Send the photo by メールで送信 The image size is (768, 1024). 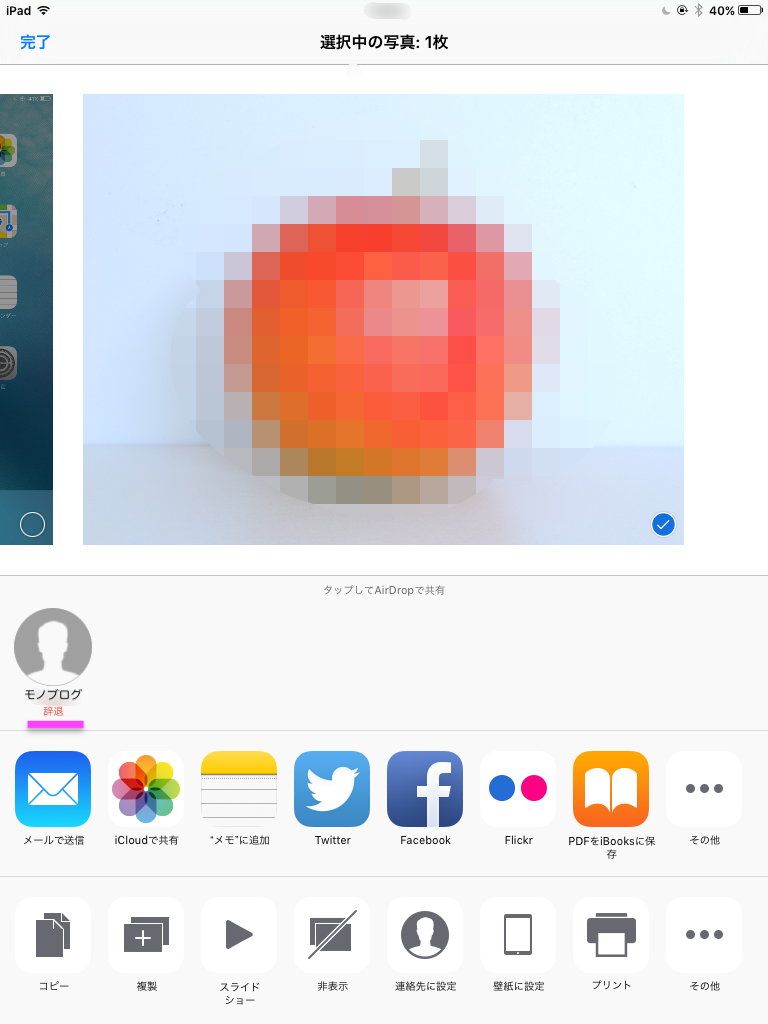[53, 789]
